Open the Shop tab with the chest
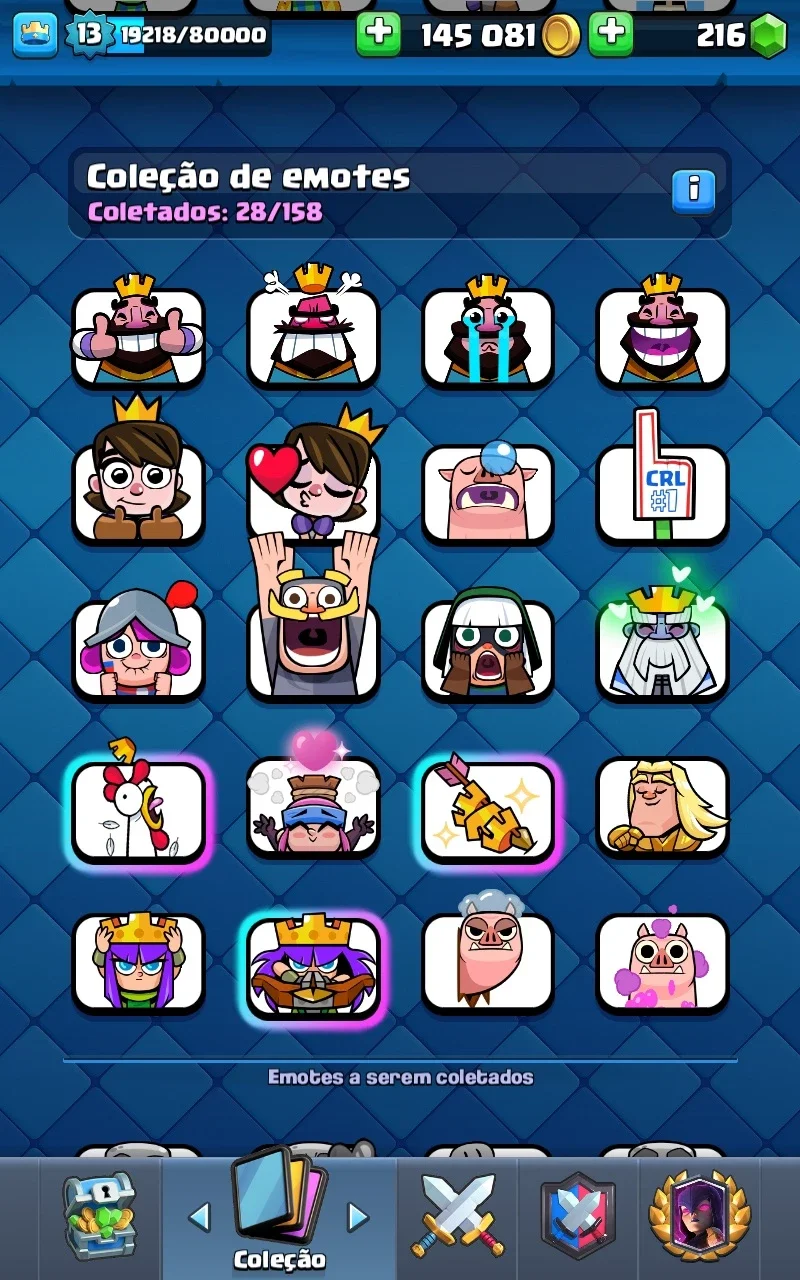 98,1216
